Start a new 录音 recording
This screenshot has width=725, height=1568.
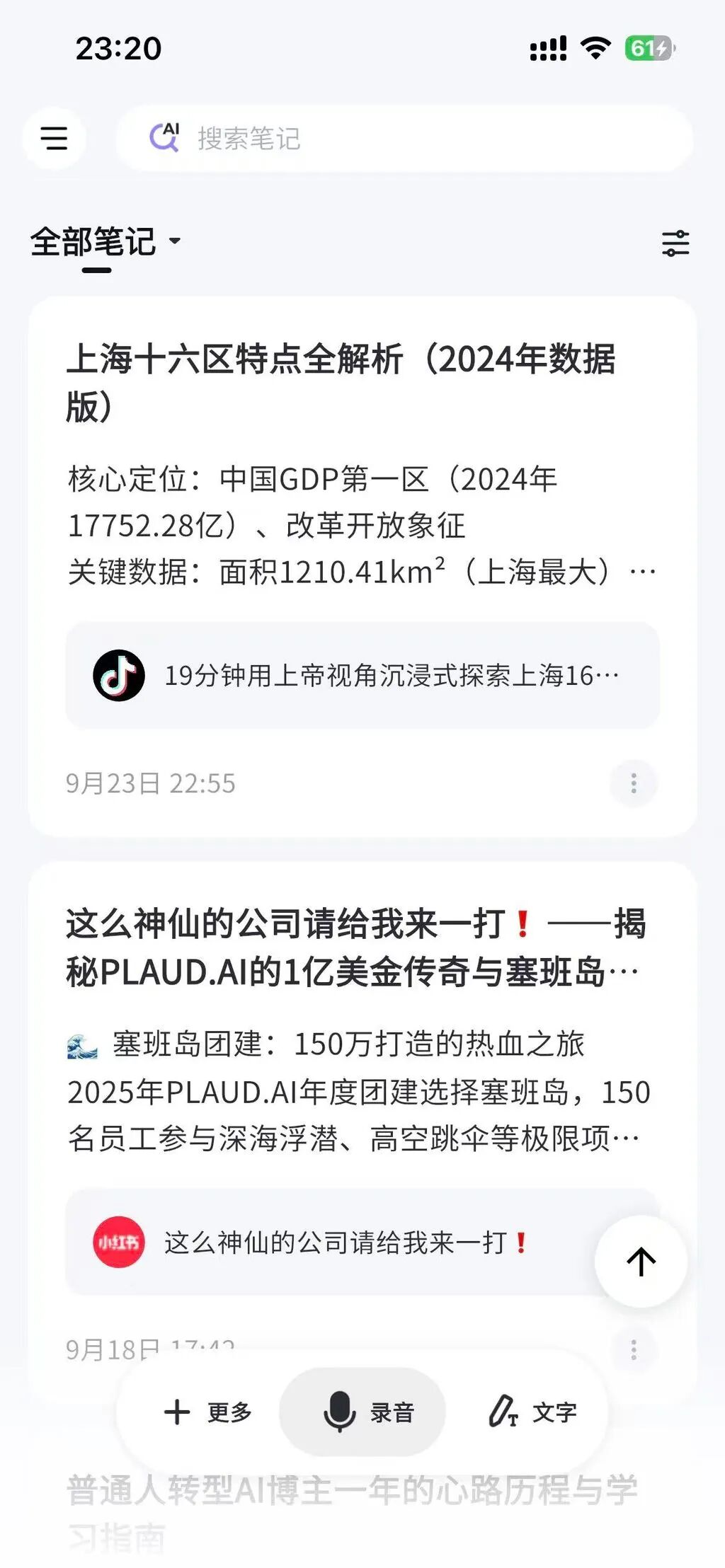(362, 1412)
